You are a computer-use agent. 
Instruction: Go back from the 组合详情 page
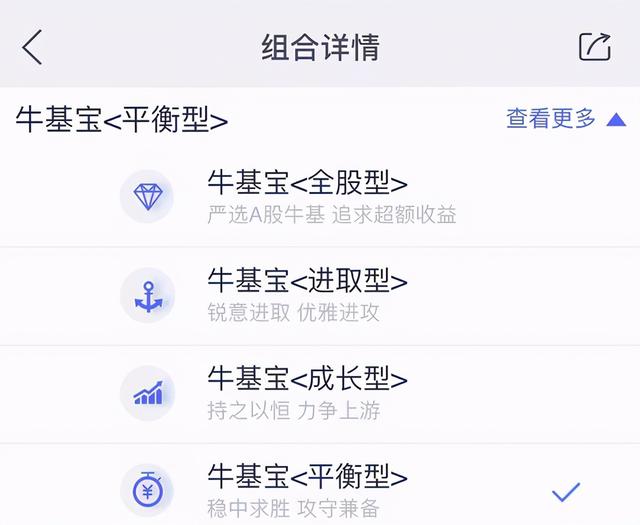[33, 47]
